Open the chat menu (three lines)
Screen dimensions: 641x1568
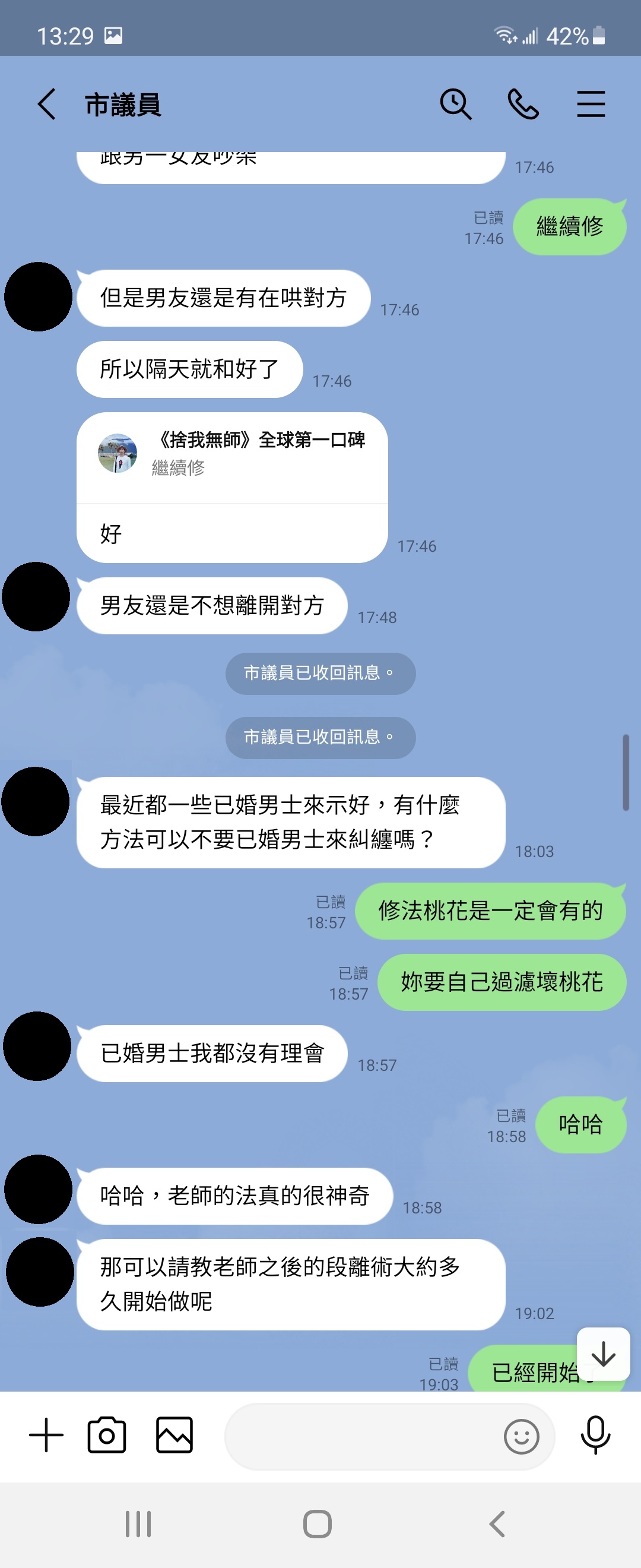pos(591,104)
